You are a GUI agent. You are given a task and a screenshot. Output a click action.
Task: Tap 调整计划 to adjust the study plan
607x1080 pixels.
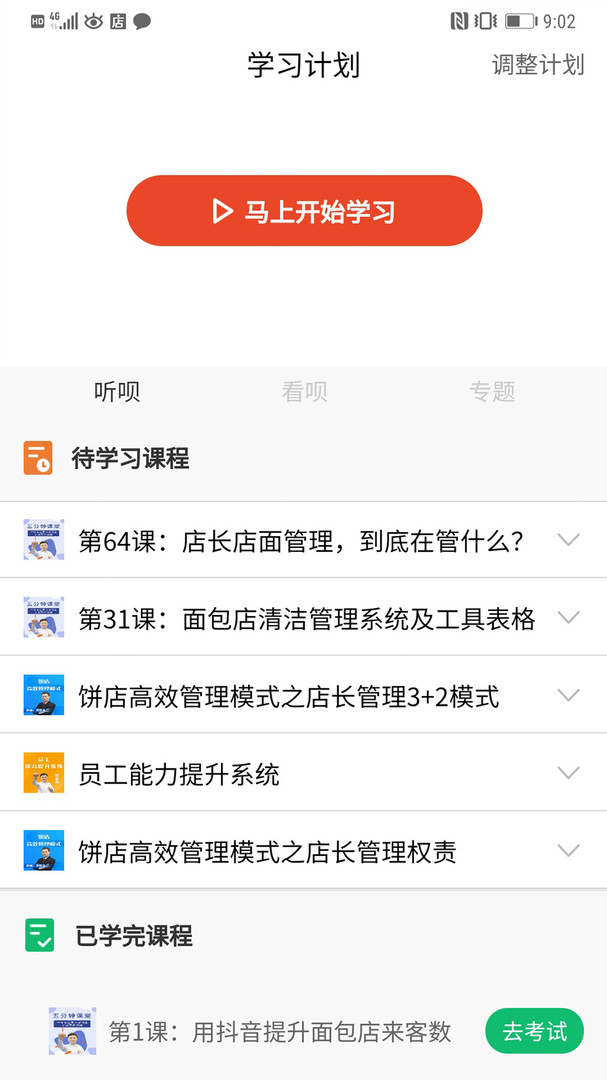pos(537,65)
